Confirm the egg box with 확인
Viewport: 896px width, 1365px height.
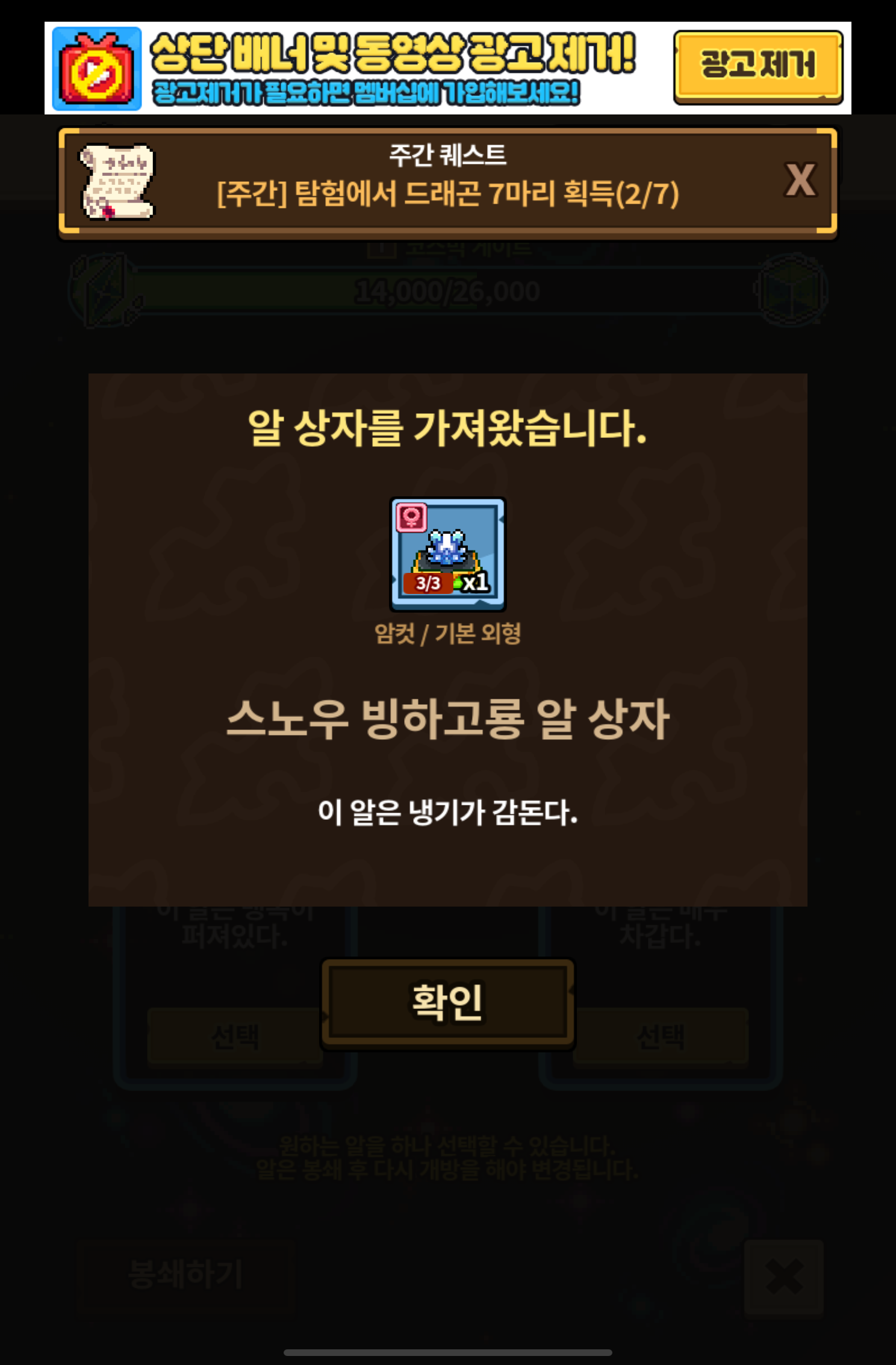point(447,1003)
